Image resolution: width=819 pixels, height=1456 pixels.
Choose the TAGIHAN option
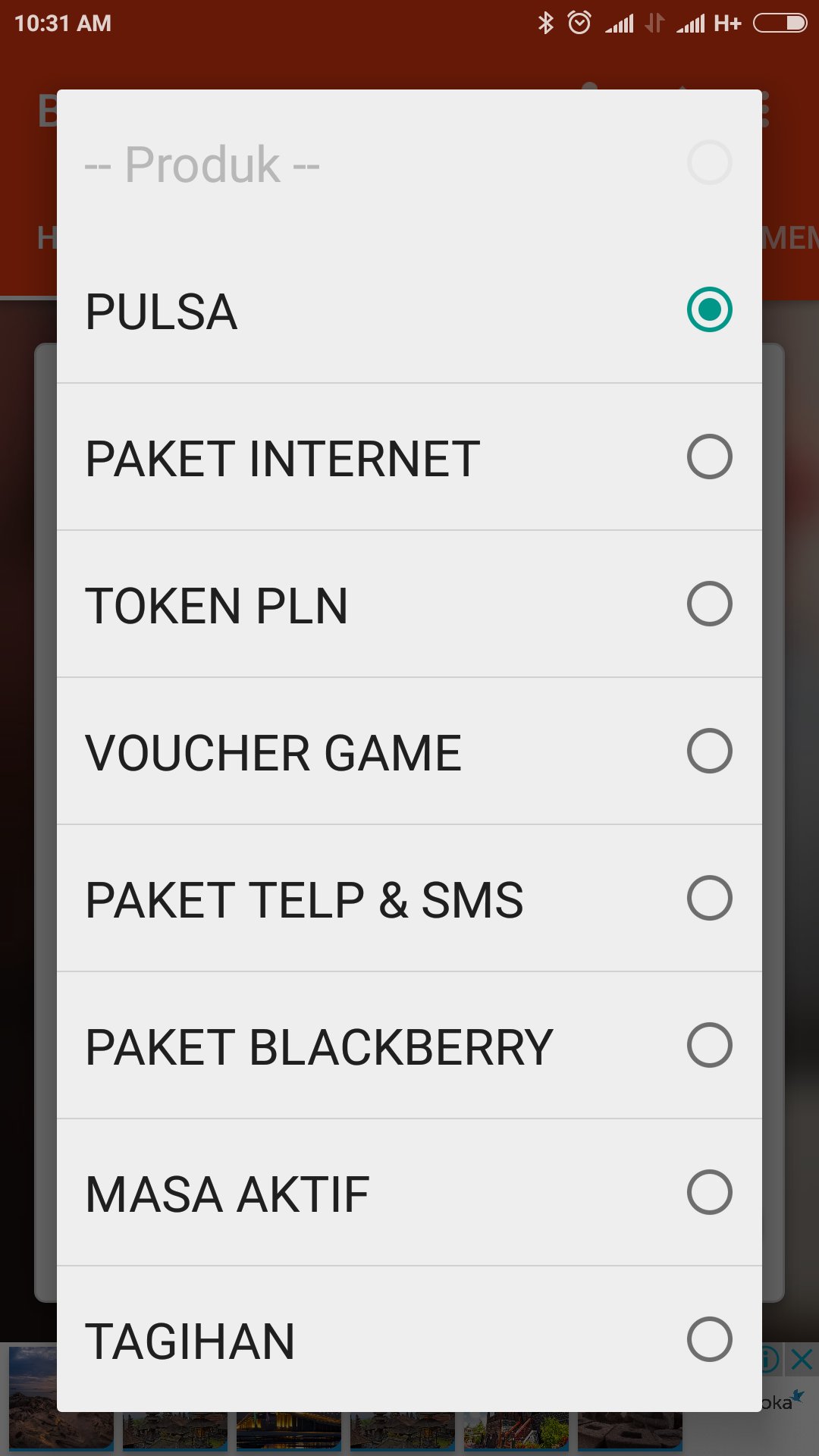pyautogui.click(x=409, y=1339)
